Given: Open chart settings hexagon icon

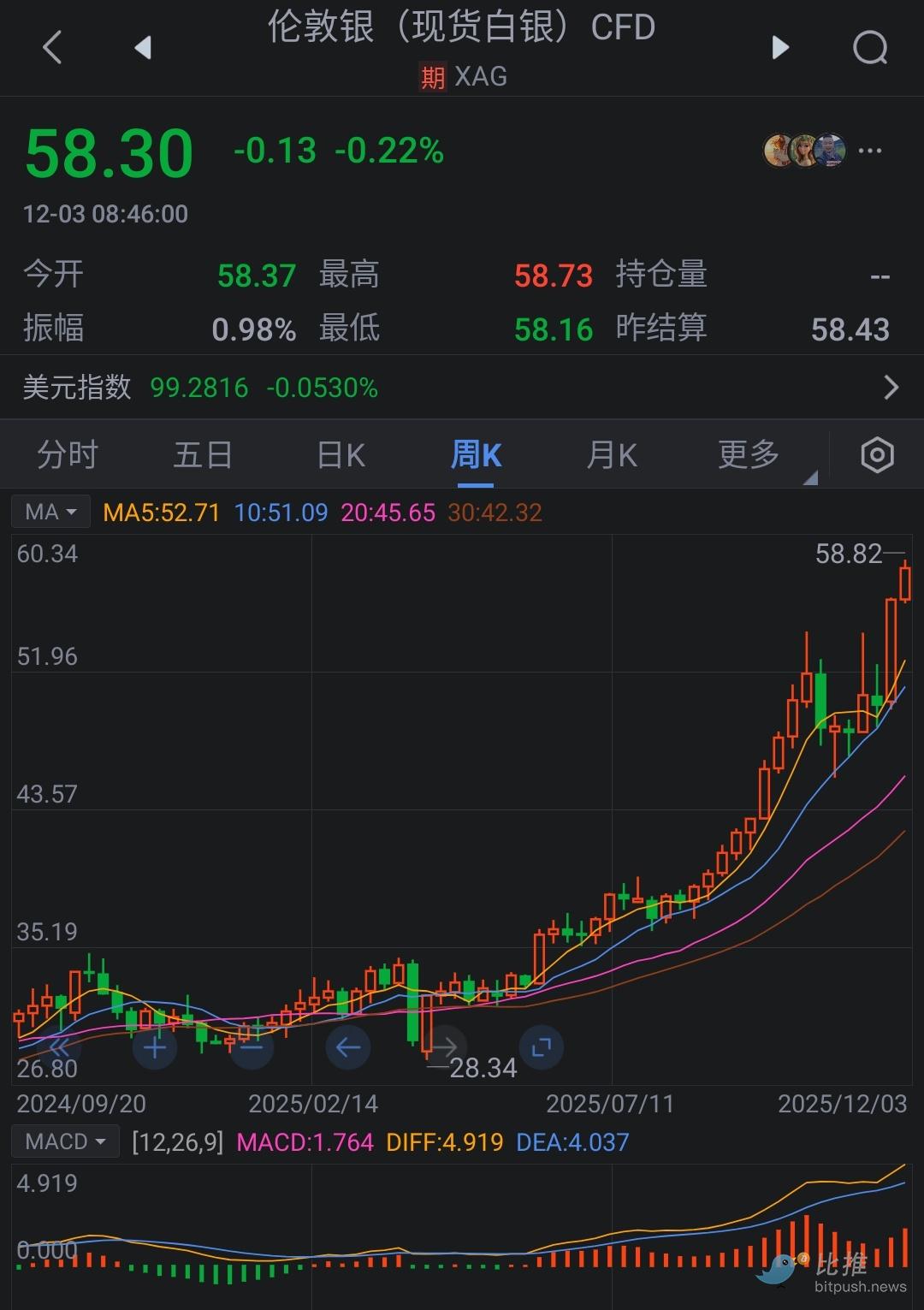Looking at the screenshot, I should (877, 454).
